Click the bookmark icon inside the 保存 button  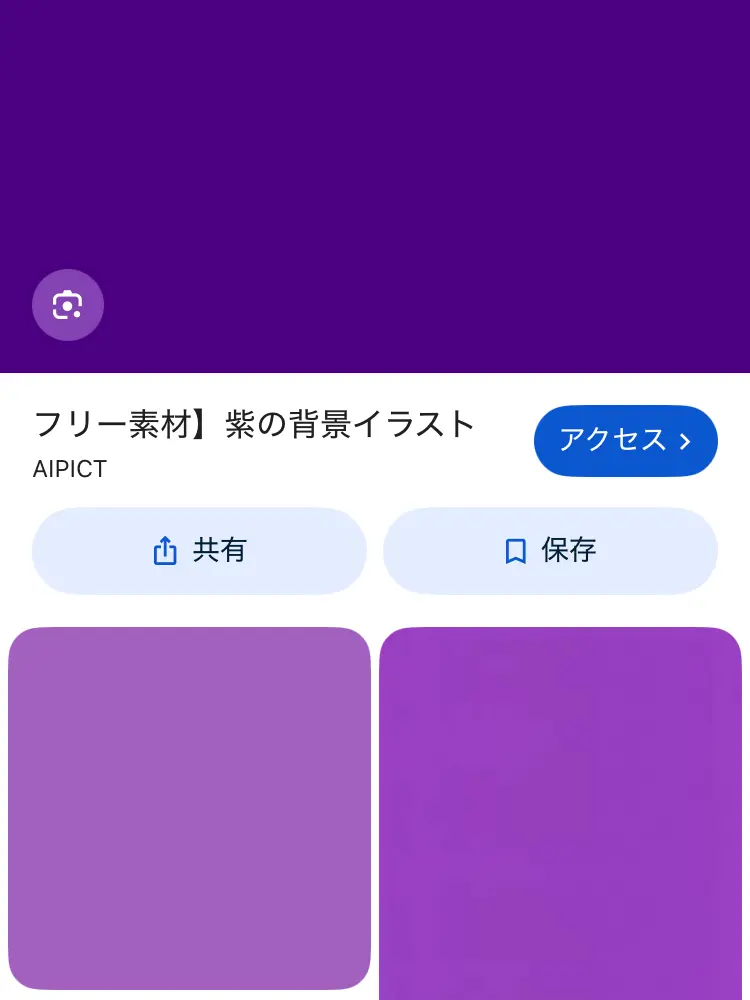point(515,550)
